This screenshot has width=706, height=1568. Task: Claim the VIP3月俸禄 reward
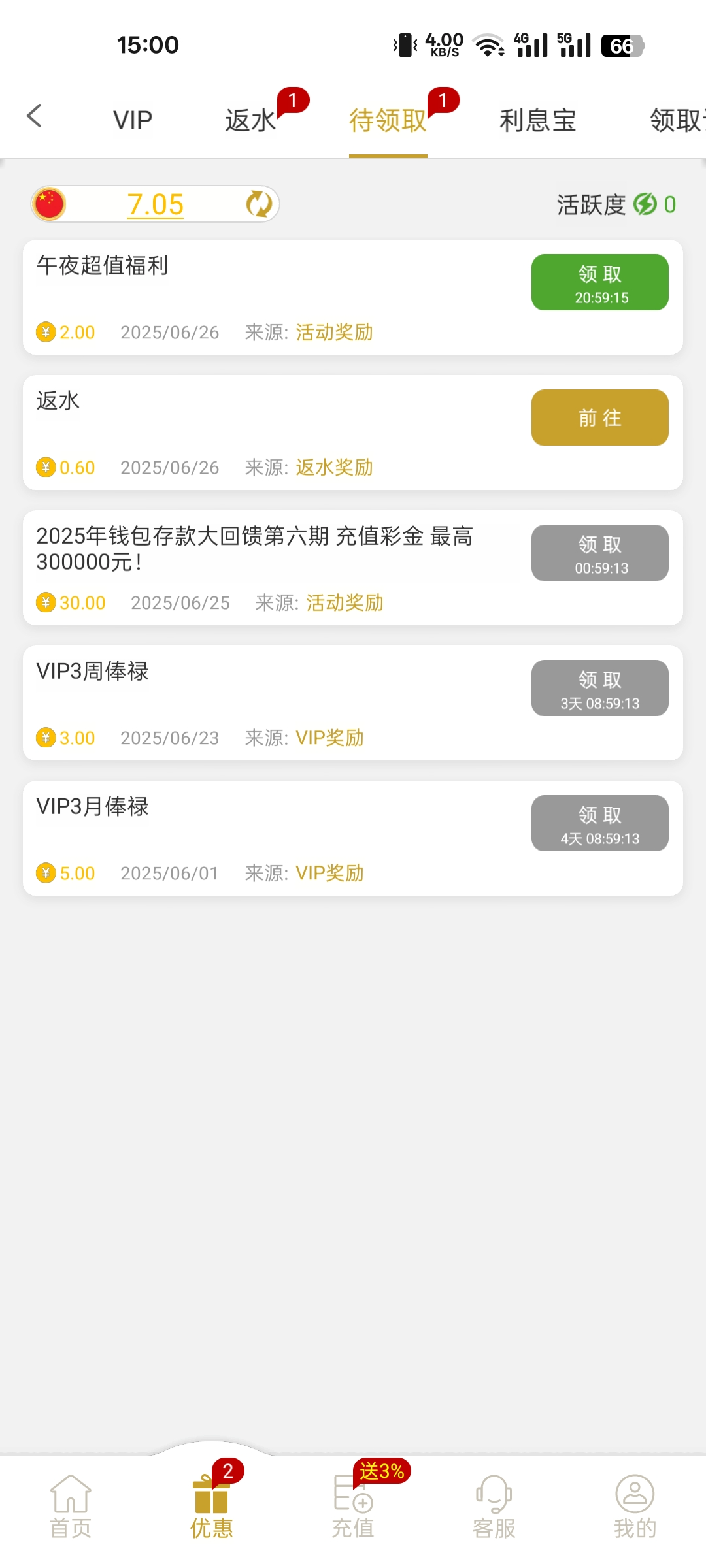click(599, 823)
